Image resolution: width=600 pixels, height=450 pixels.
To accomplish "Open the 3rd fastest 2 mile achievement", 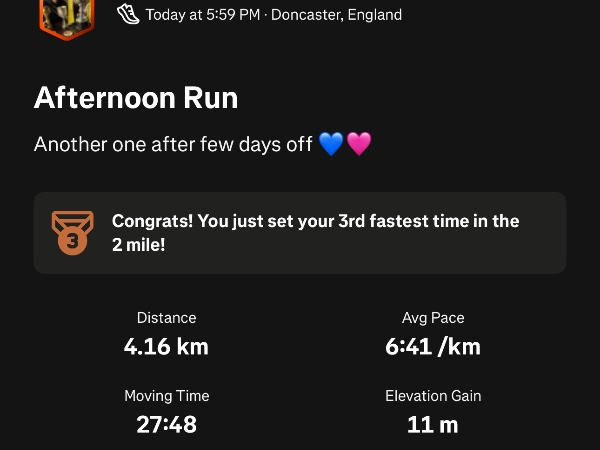I will click(300, 233).
